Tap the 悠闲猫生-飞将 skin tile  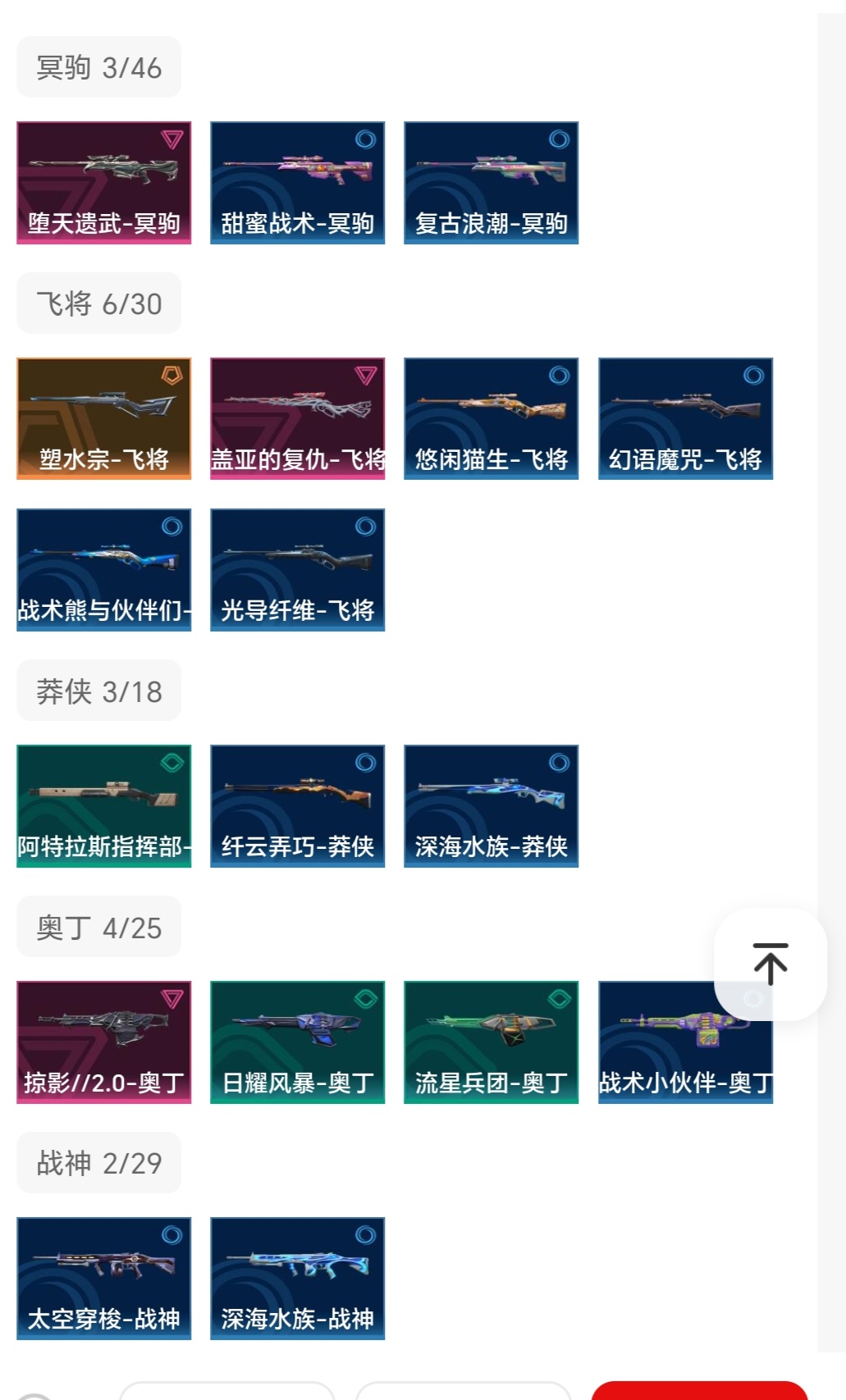(492, 419)
